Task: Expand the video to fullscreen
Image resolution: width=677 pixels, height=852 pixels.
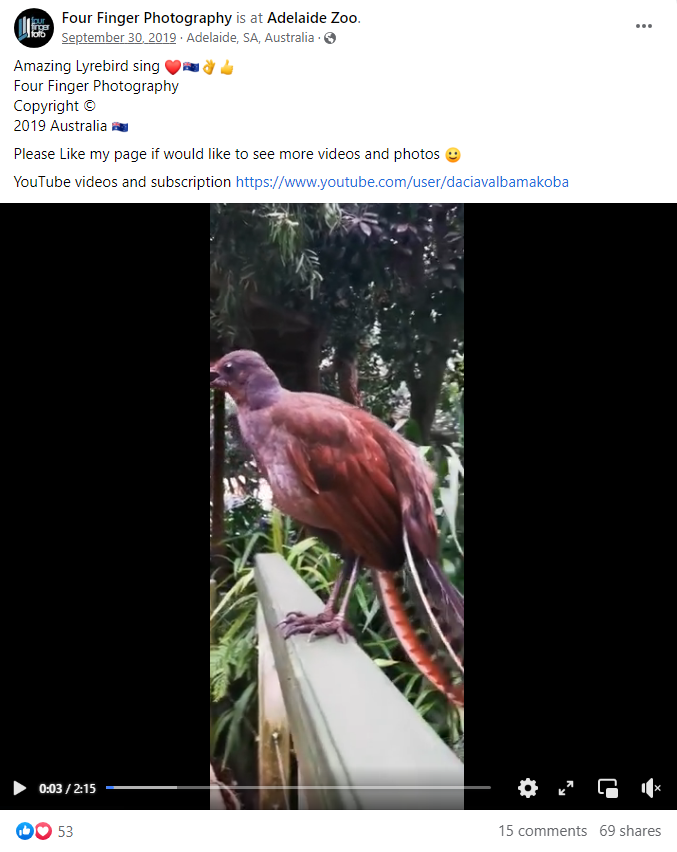Action: [x=566, y=788]
